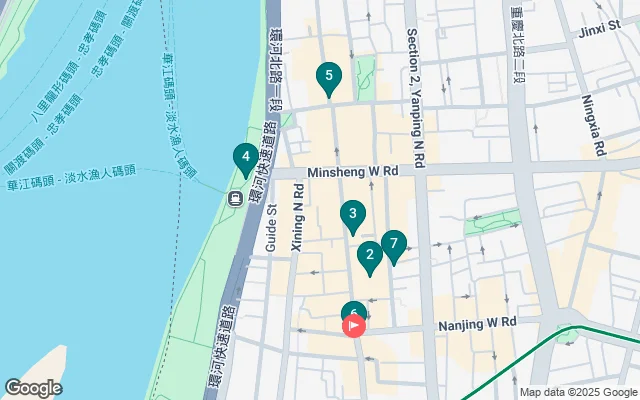The width and height of the screenshot is (640, 400).
Task: Tap map marker number 7
Action: (394, 243)
